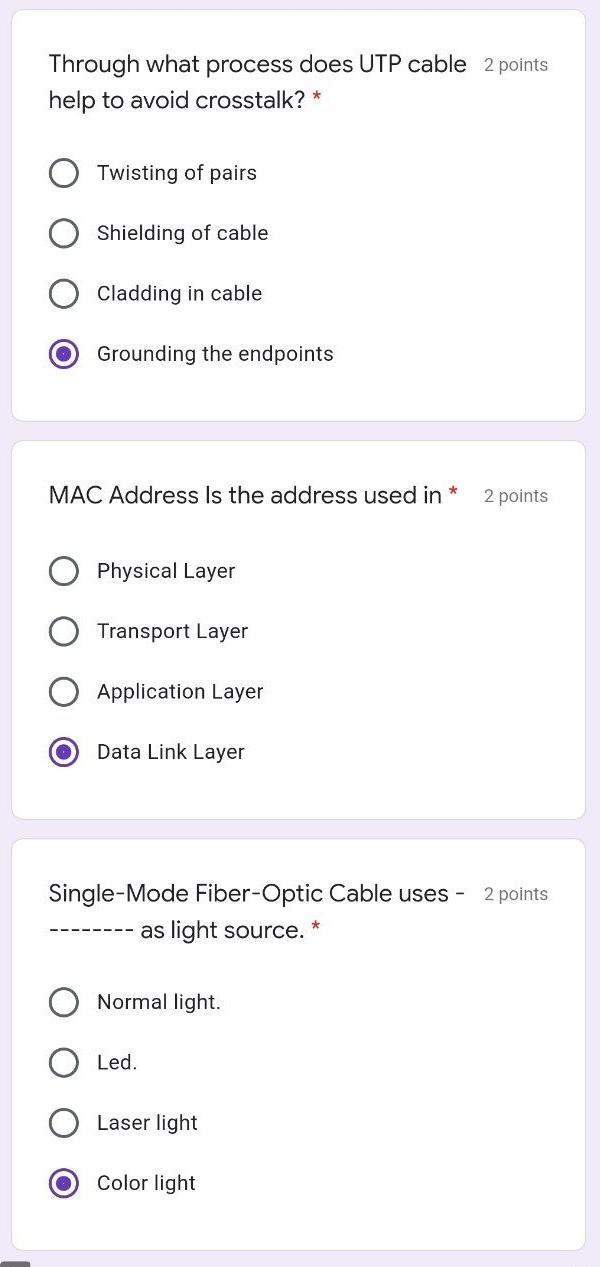Pick the Cladding in cable option

coord(64,294)
